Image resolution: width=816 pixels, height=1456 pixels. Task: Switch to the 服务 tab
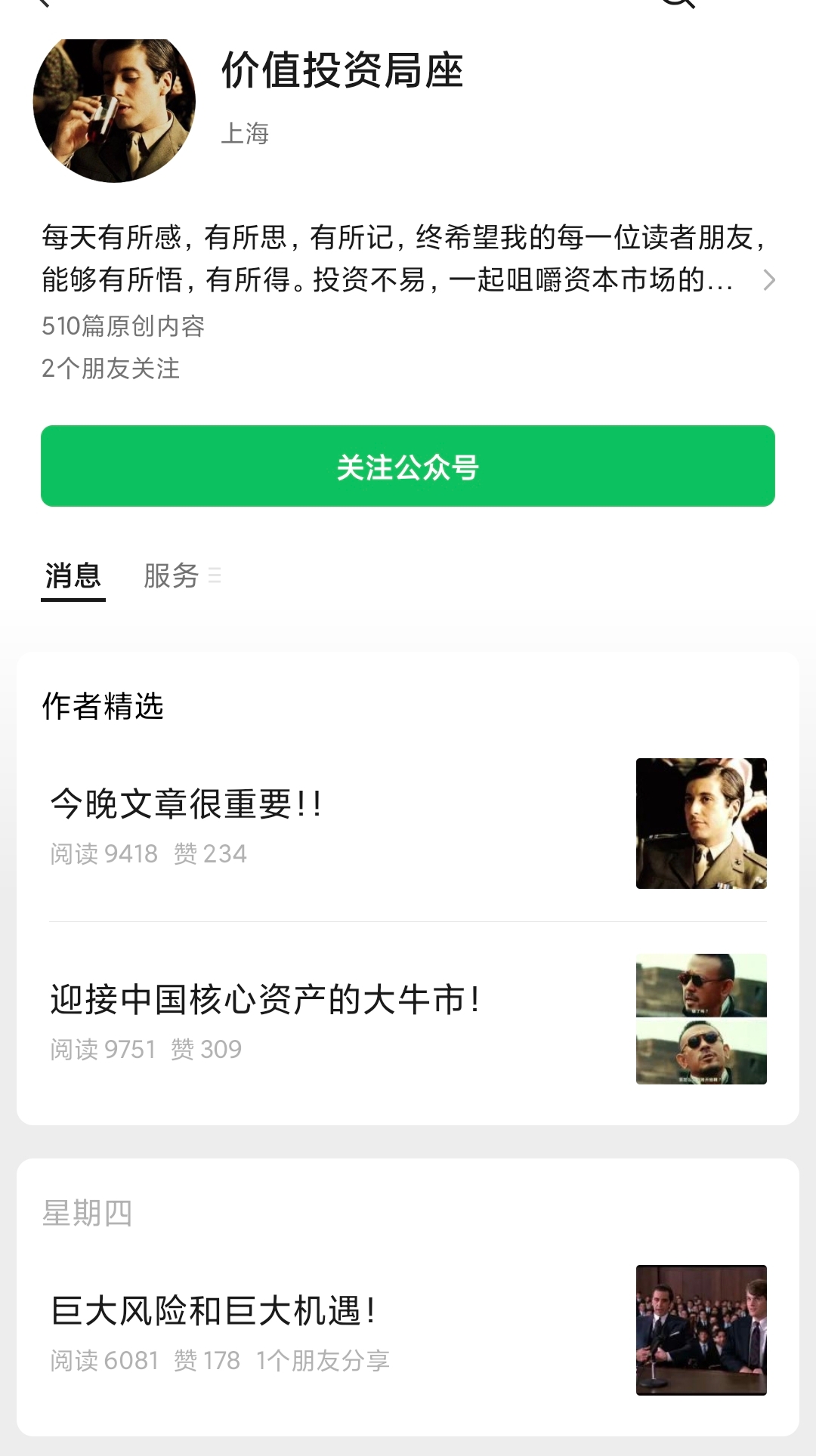[x=172, y=576]
